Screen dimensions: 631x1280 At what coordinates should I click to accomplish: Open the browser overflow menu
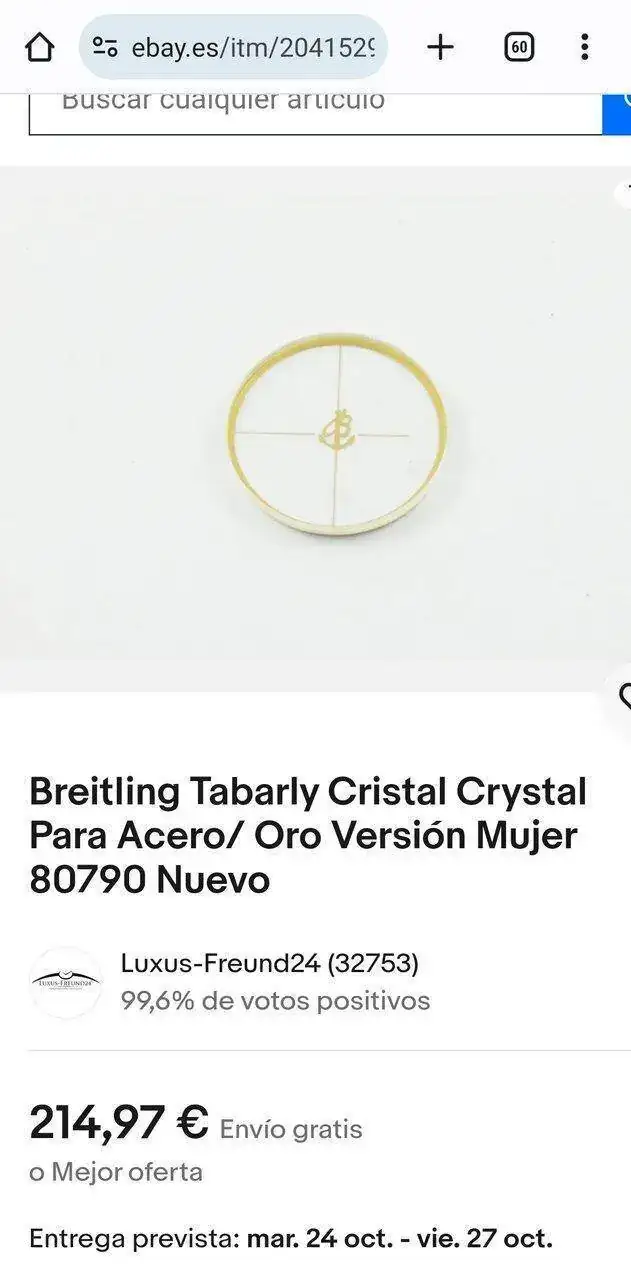pos(584,47)
